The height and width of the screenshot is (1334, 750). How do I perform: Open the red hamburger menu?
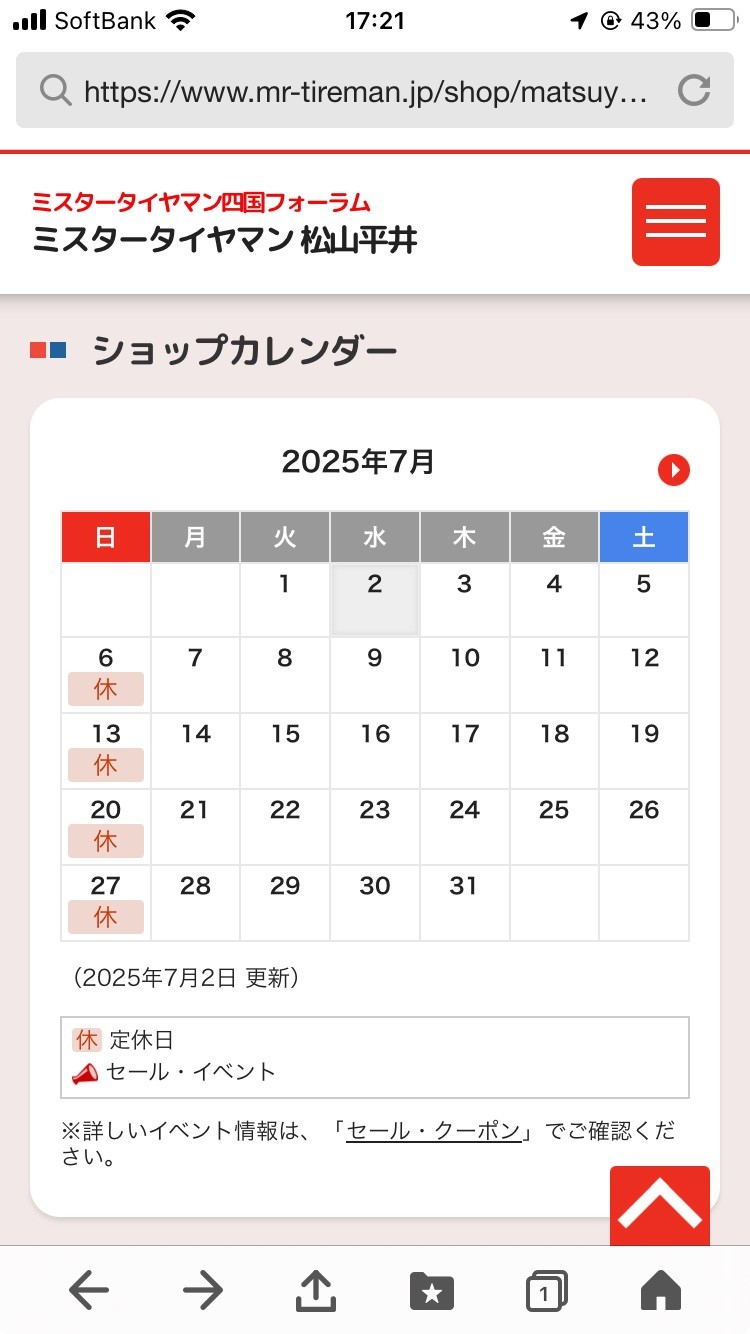point(676,222)
